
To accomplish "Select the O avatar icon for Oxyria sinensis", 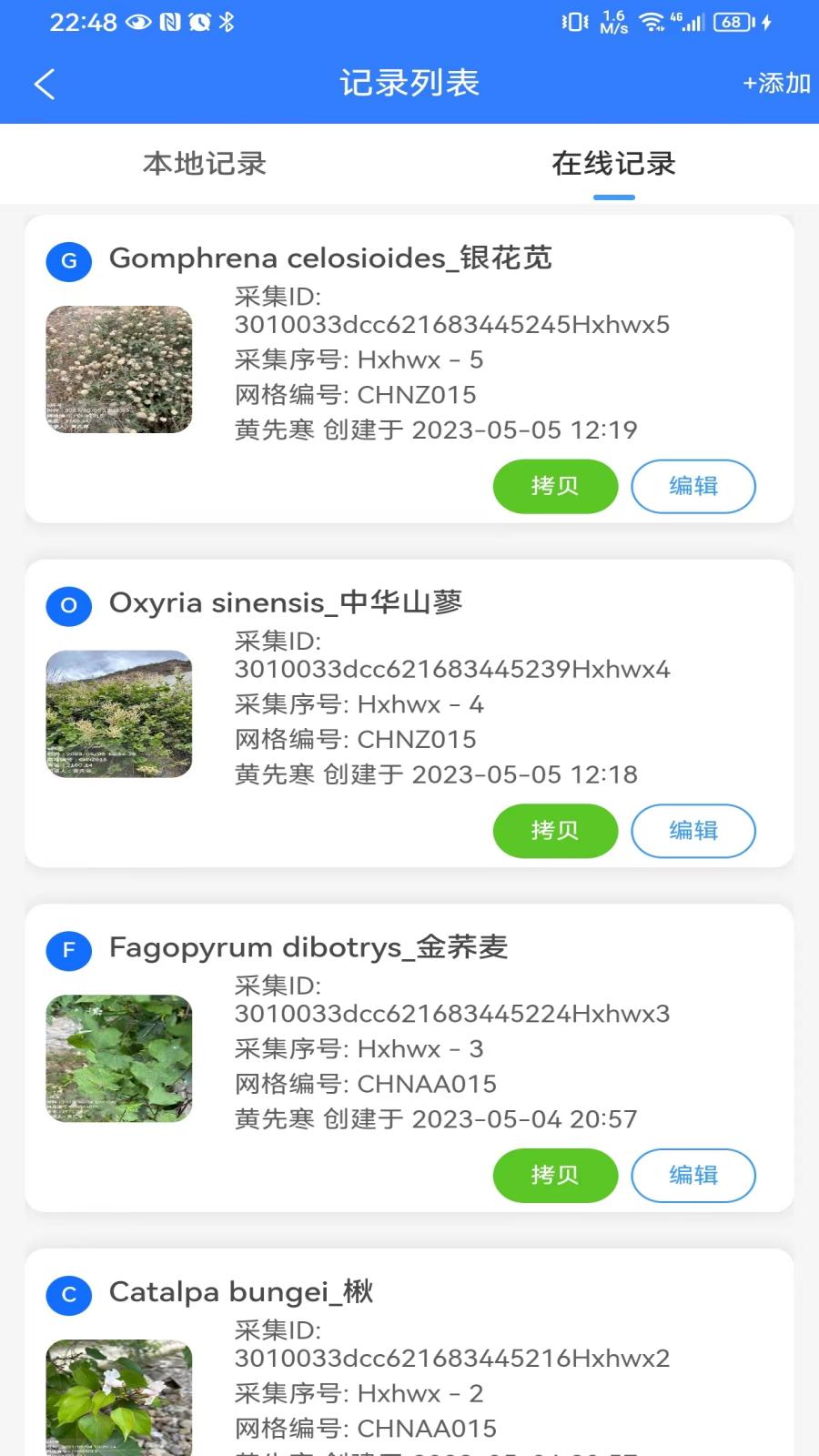I will pos(68,606).
